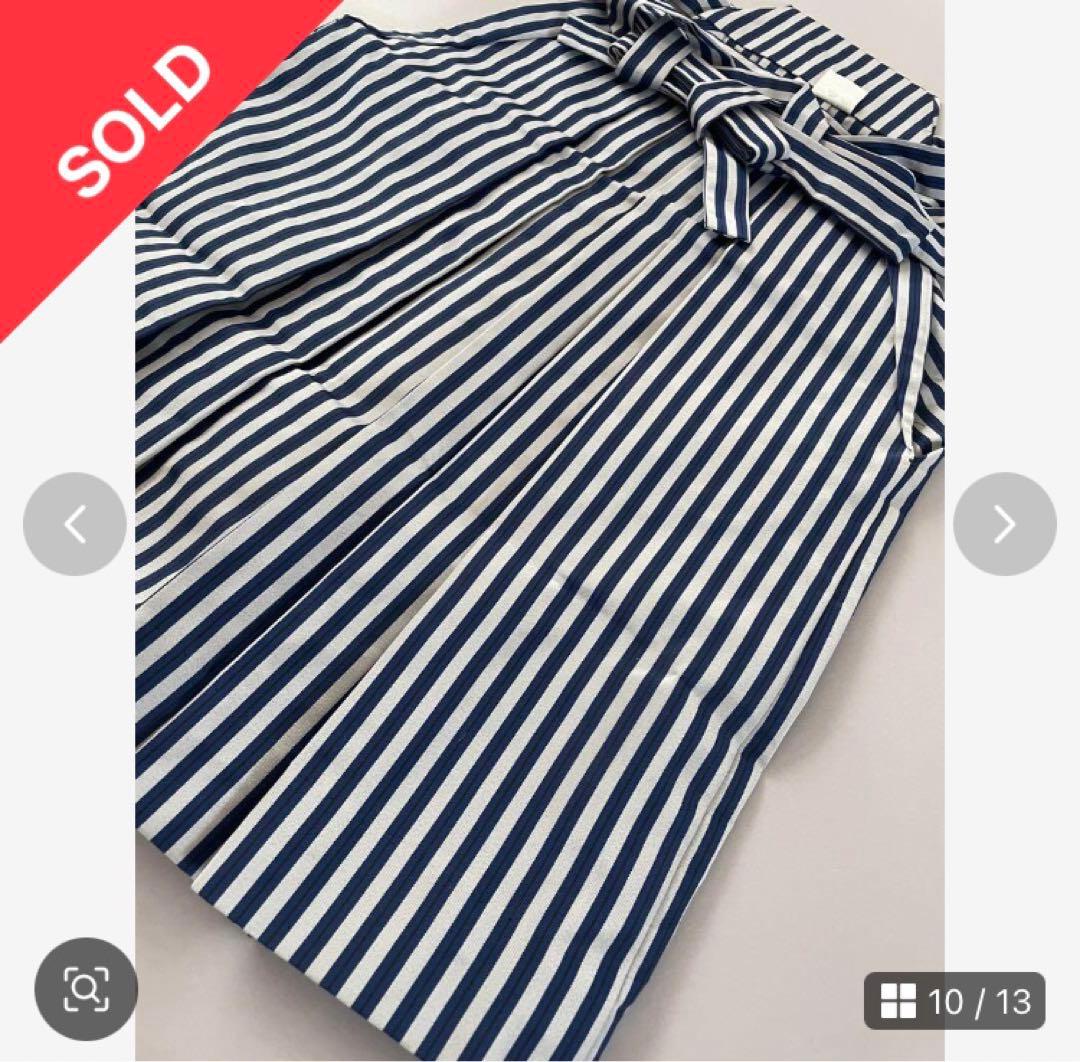The width and height of the screenshot is (1080, 1062).
Task: Open the visual image search icon
Action: tap(86, 989)
